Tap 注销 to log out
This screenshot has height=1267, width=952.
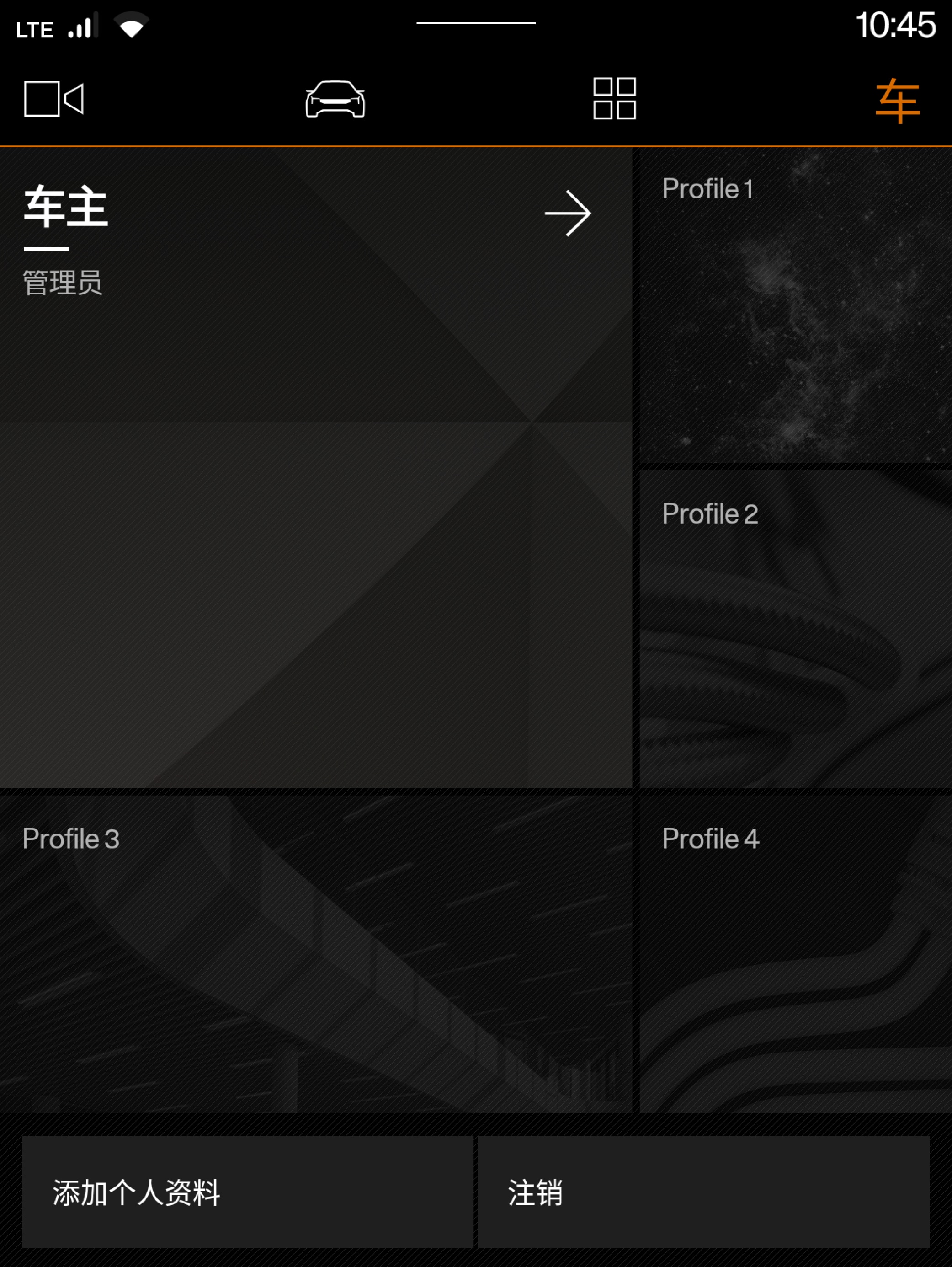pyautogui.click(x=703, y=1192)
